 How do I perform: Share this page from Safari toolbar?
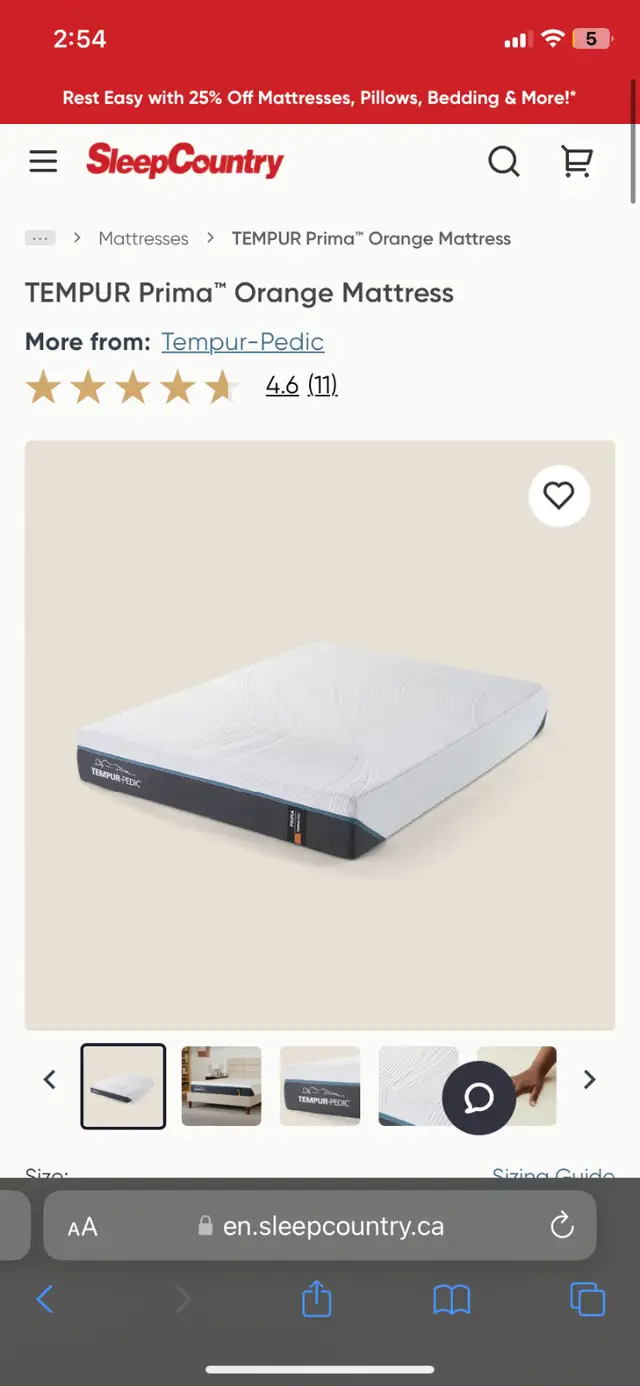[316, 1299]
